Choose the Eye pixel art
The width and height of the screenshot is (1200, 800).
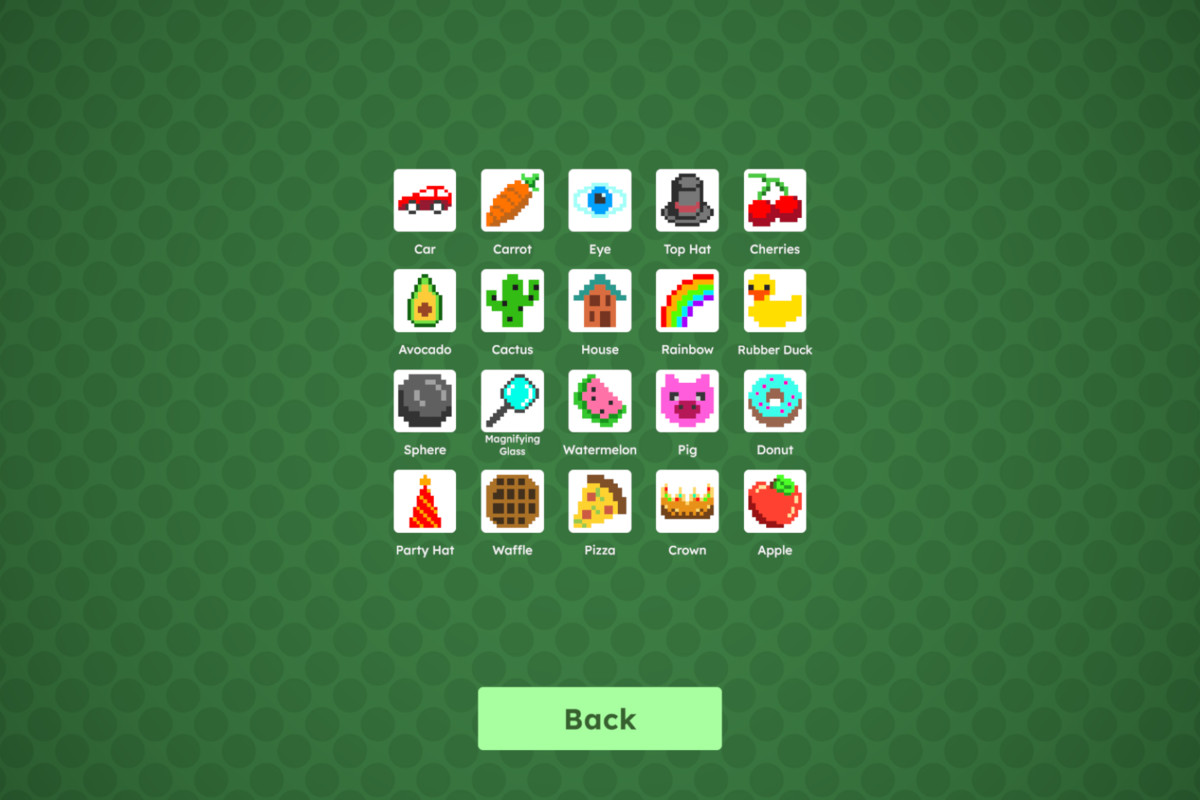(x=600, y=200)
